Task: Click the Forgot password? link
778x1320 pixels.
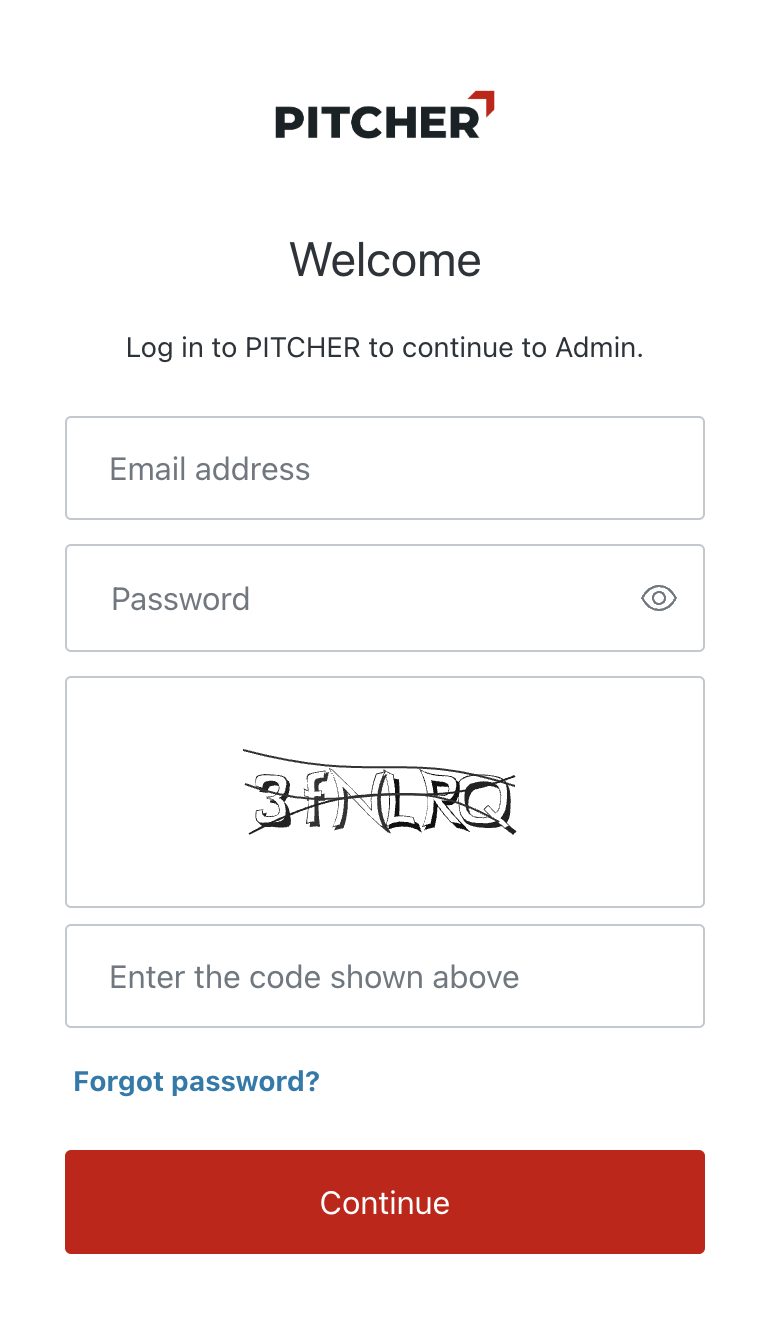Action: coord(196,1081)
